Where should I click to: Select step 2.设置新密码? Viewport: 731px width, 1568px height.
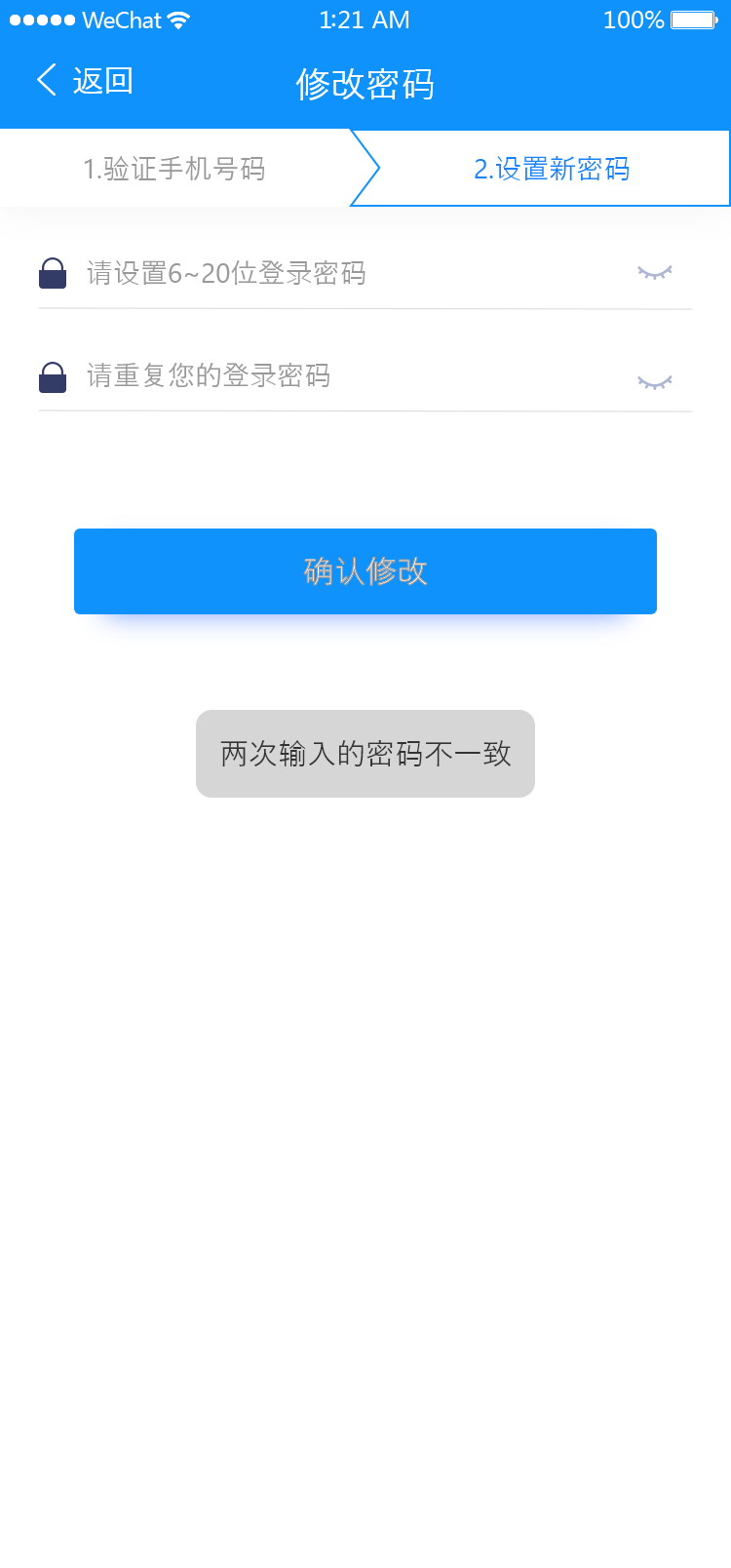click(x=552, y=169)
